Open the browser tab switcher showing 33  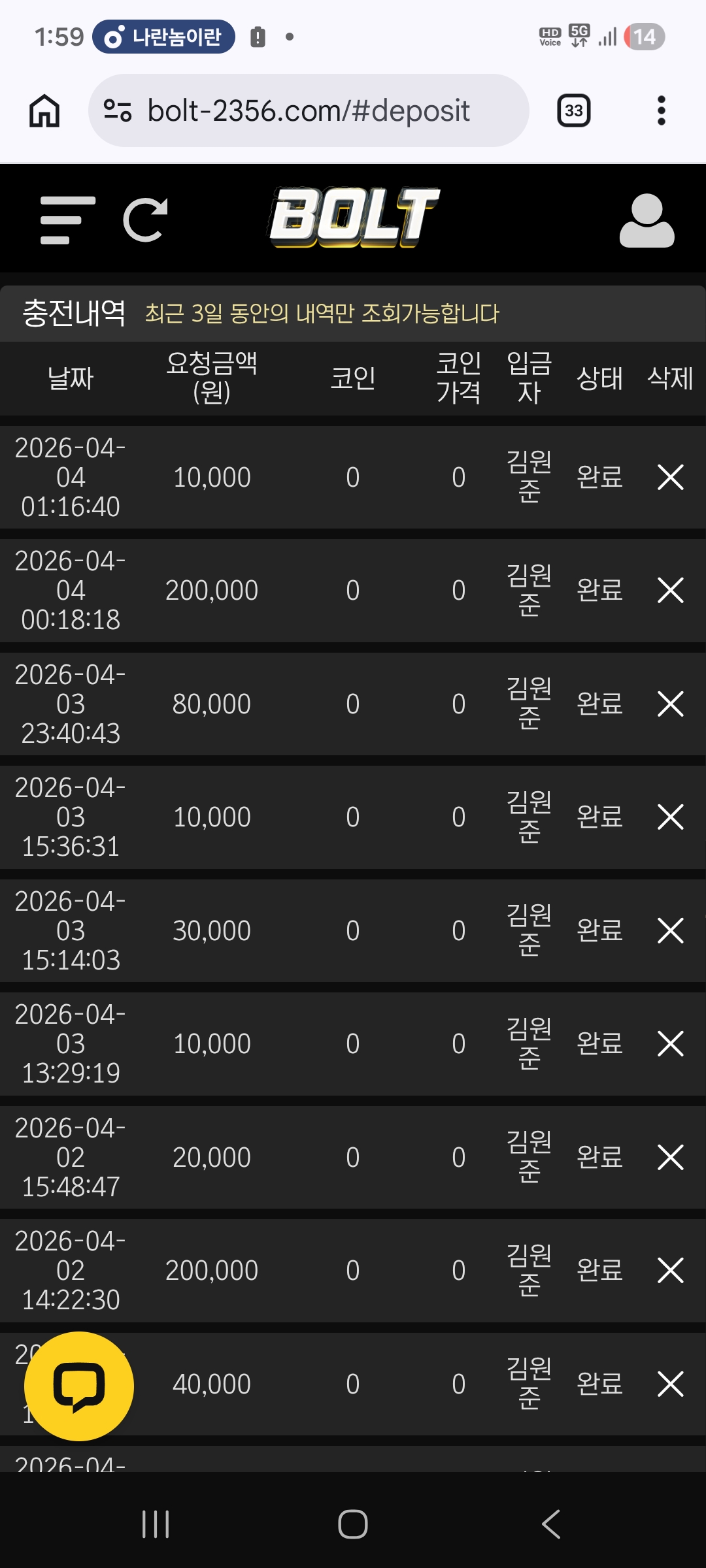pyautogui.click(x=573, y=110)
